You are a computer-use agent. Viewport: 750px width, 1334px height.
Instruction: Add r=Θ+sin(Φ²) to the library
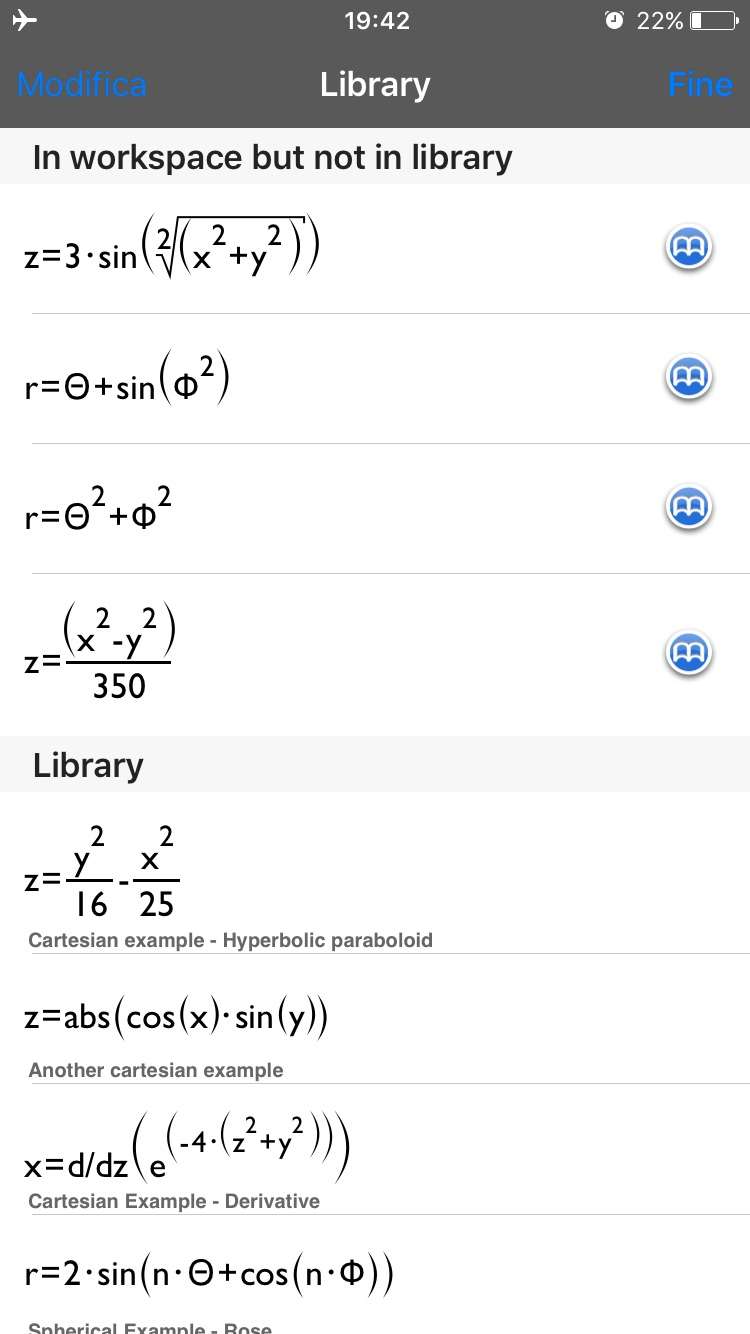coord(688,378)
